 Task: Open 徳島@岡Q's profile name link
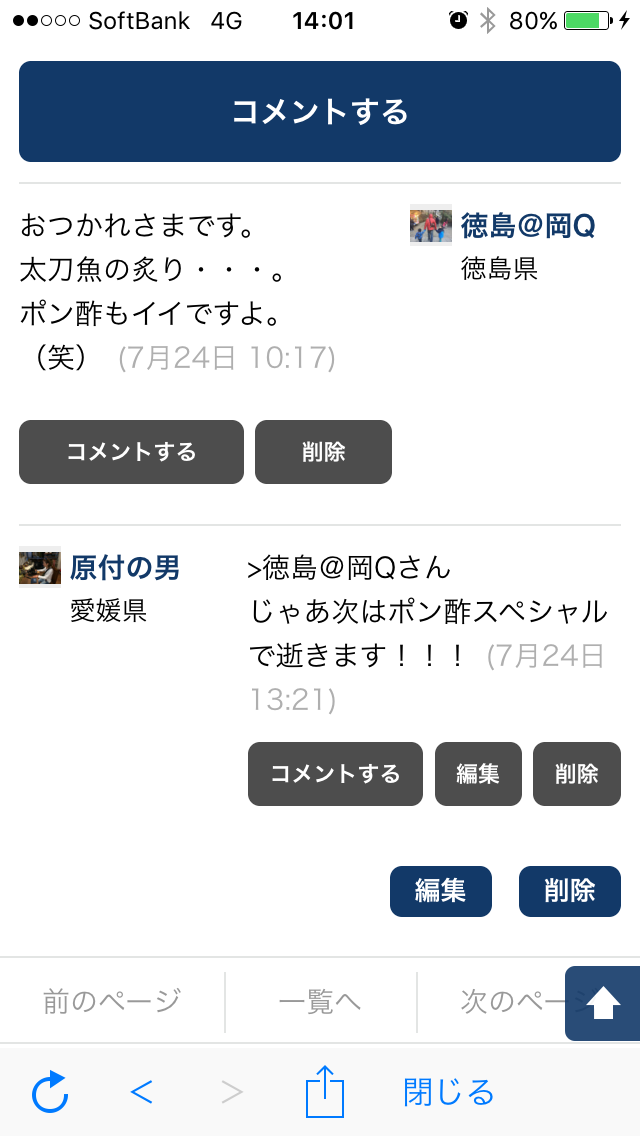(528, 227)
